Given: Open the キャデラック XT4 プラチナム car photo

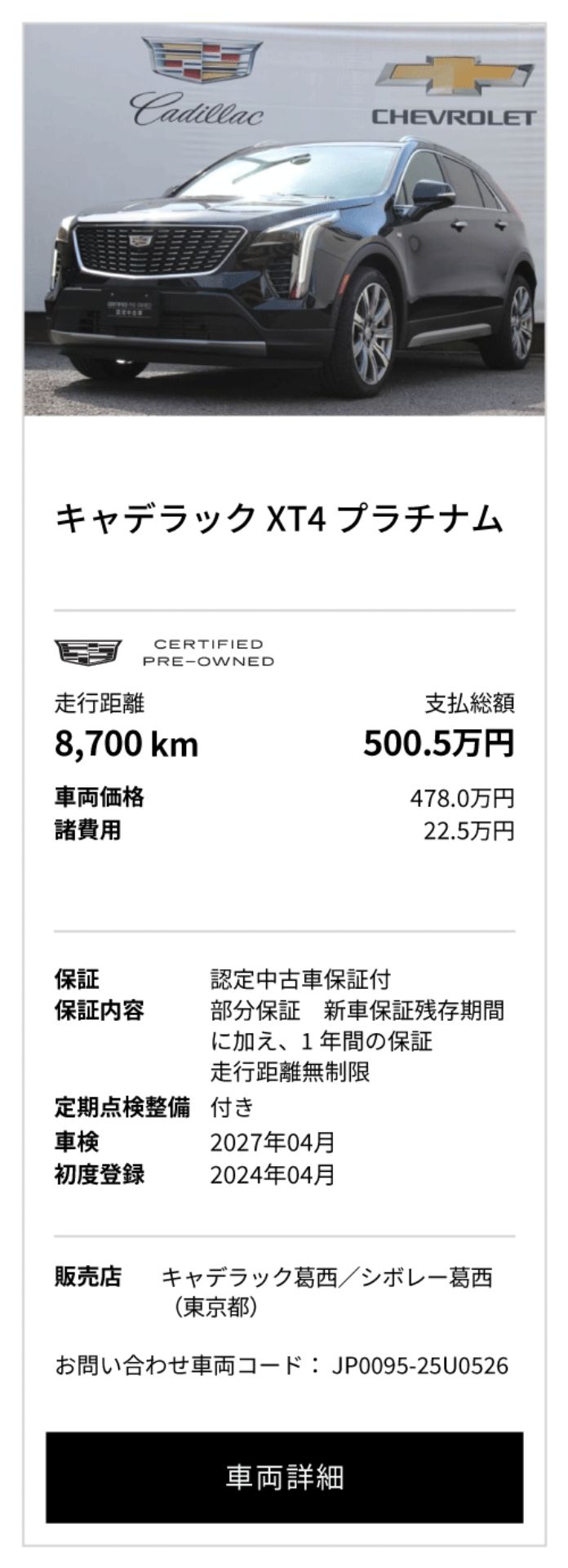Looking at the screenshot, I should (284, 220).
